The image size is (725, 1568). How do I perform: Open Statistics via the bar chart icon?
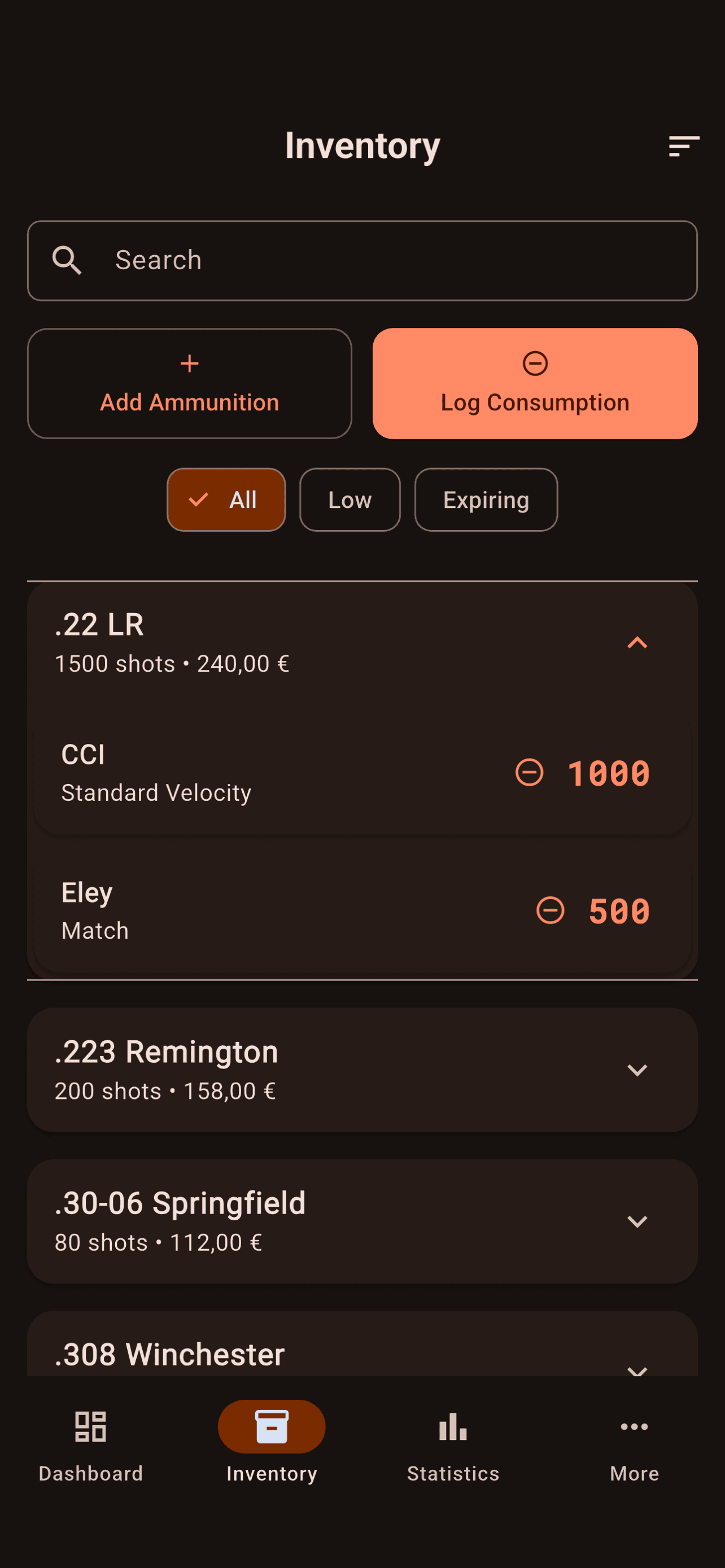coord(453,1426)
